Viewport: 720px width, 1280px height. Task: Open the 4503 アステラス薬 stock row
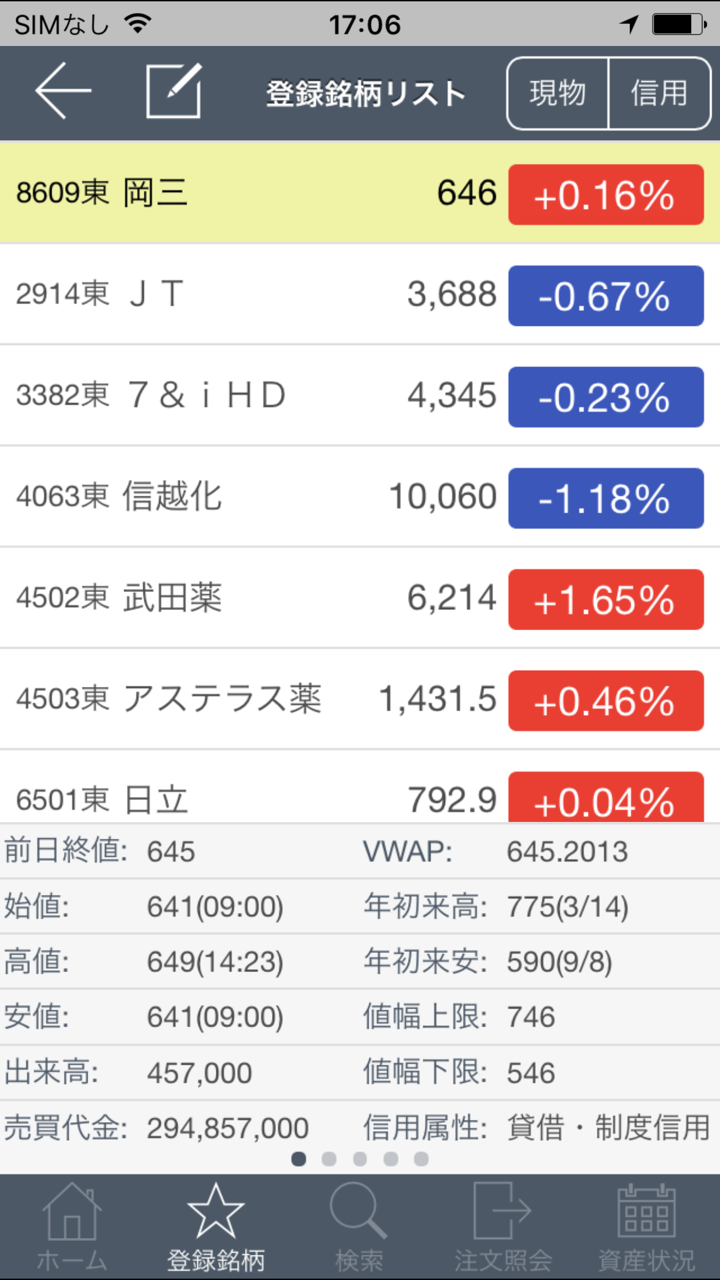250,699
